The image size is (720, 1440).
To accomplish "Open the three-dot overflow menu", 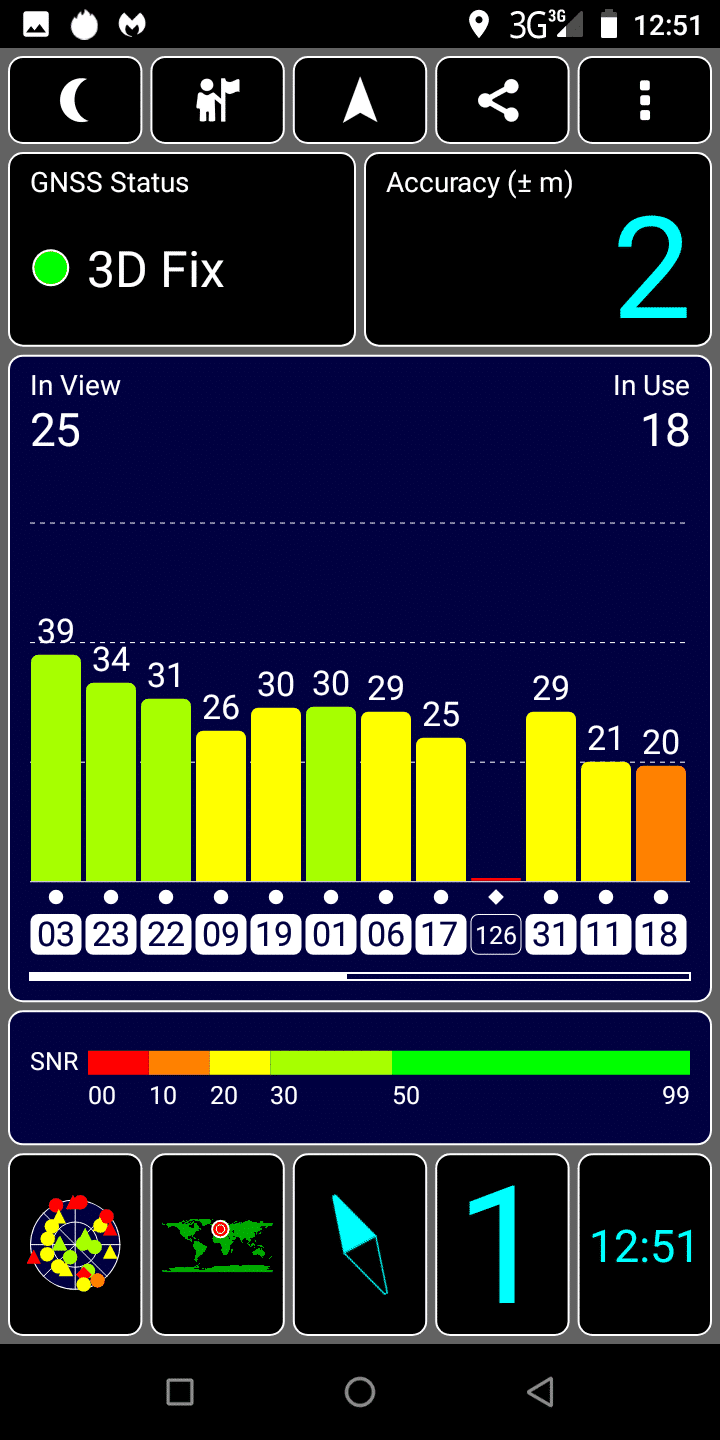I will [x=645, y=100].
